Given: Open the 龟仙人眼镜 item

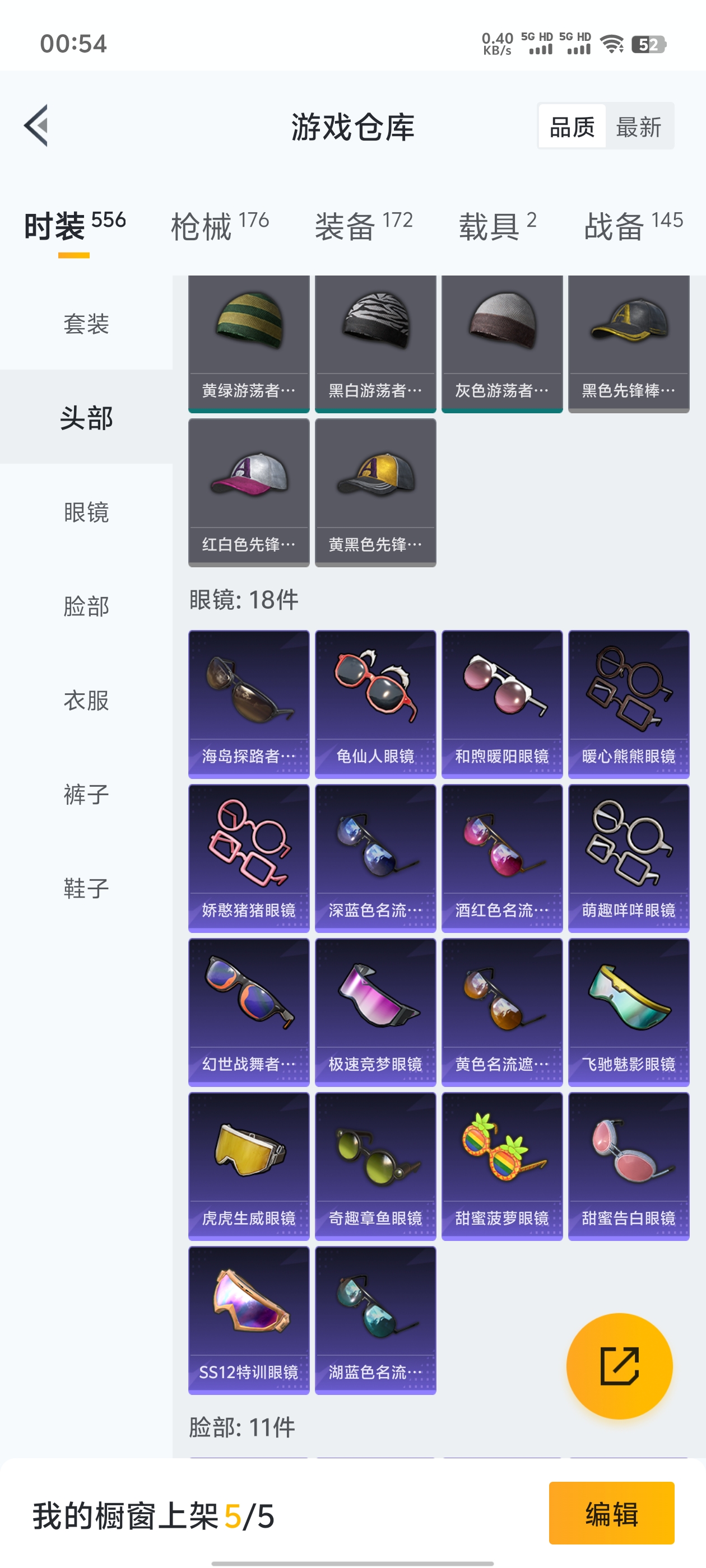Looking at the screenshot, I should pyautogui.click(x=375, y=704).
